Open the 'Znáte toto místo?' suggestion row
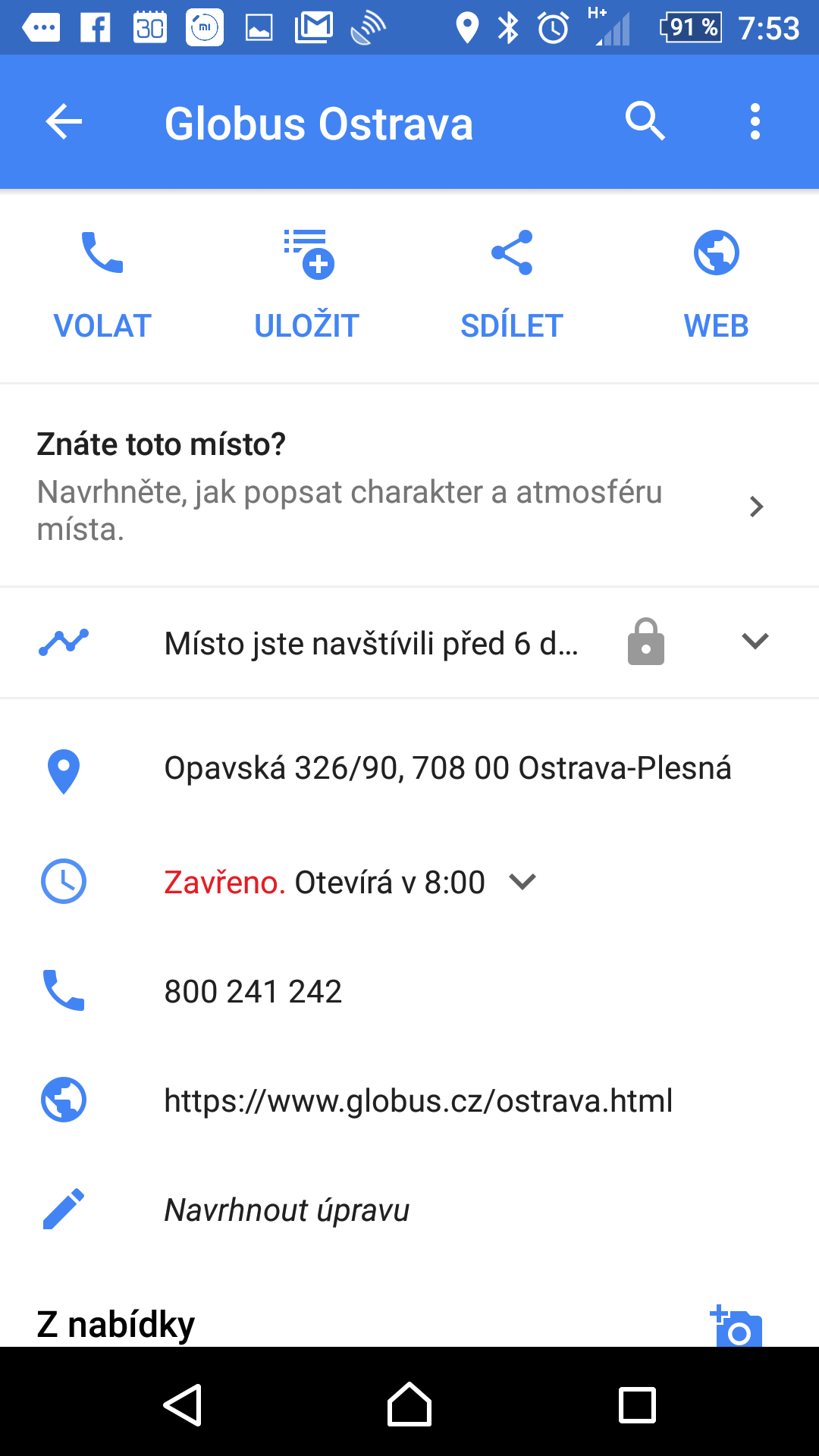Screen dimensions: 819x1456 [409, 486]
